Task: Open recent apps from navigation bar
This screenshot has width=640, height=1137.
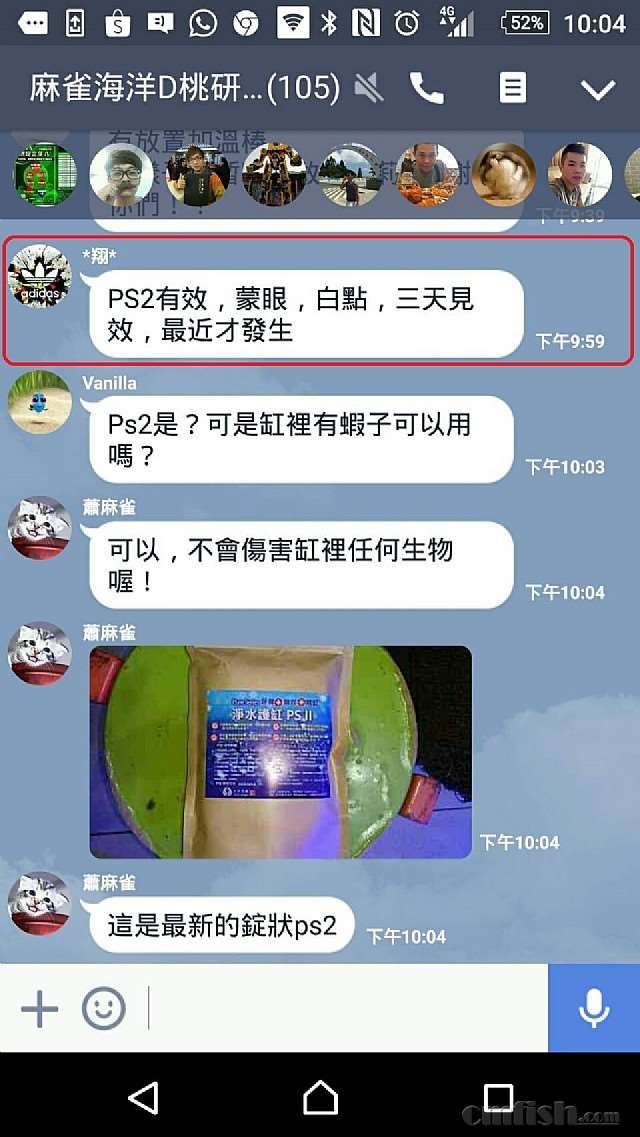Action: [497, 1097]
